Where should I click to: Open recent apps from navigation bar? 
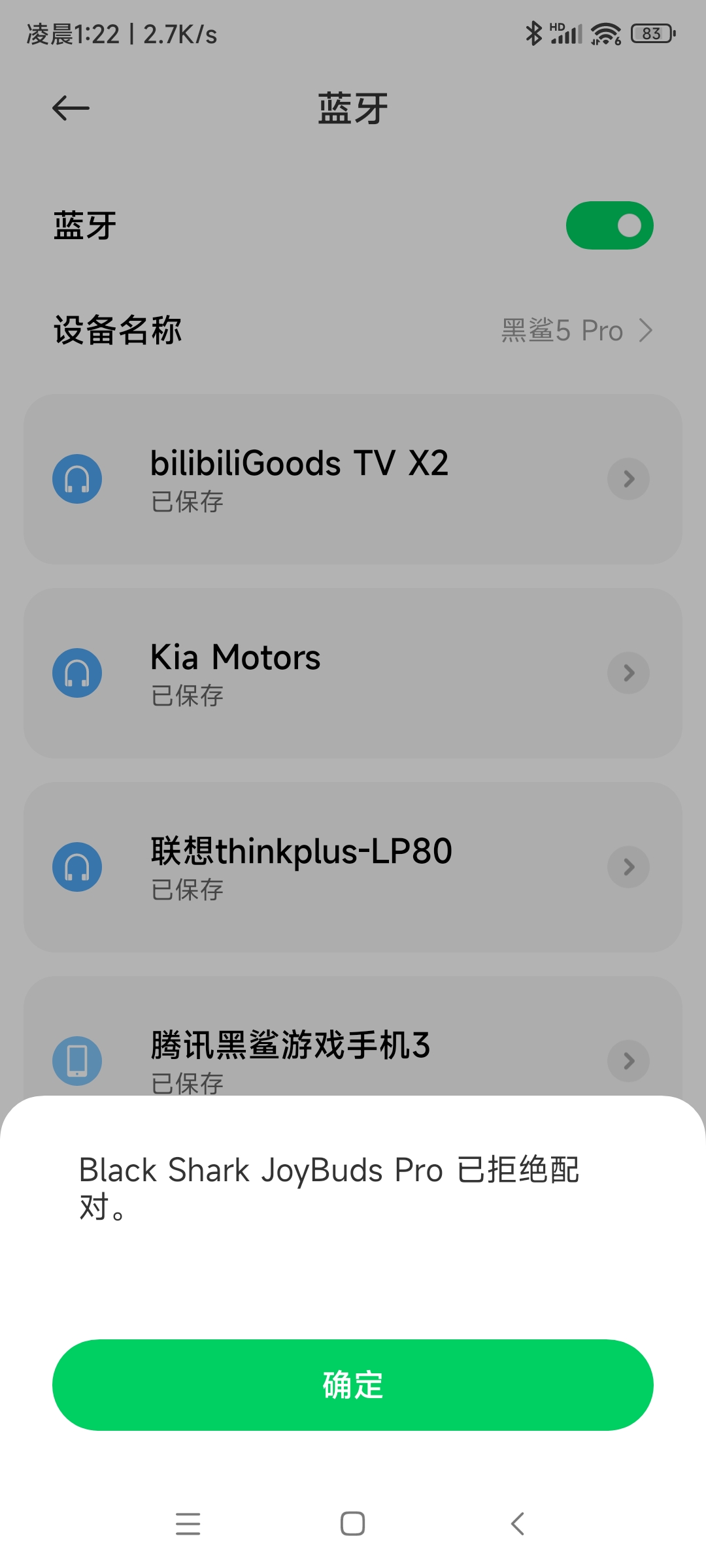(x=188, y=1524)
